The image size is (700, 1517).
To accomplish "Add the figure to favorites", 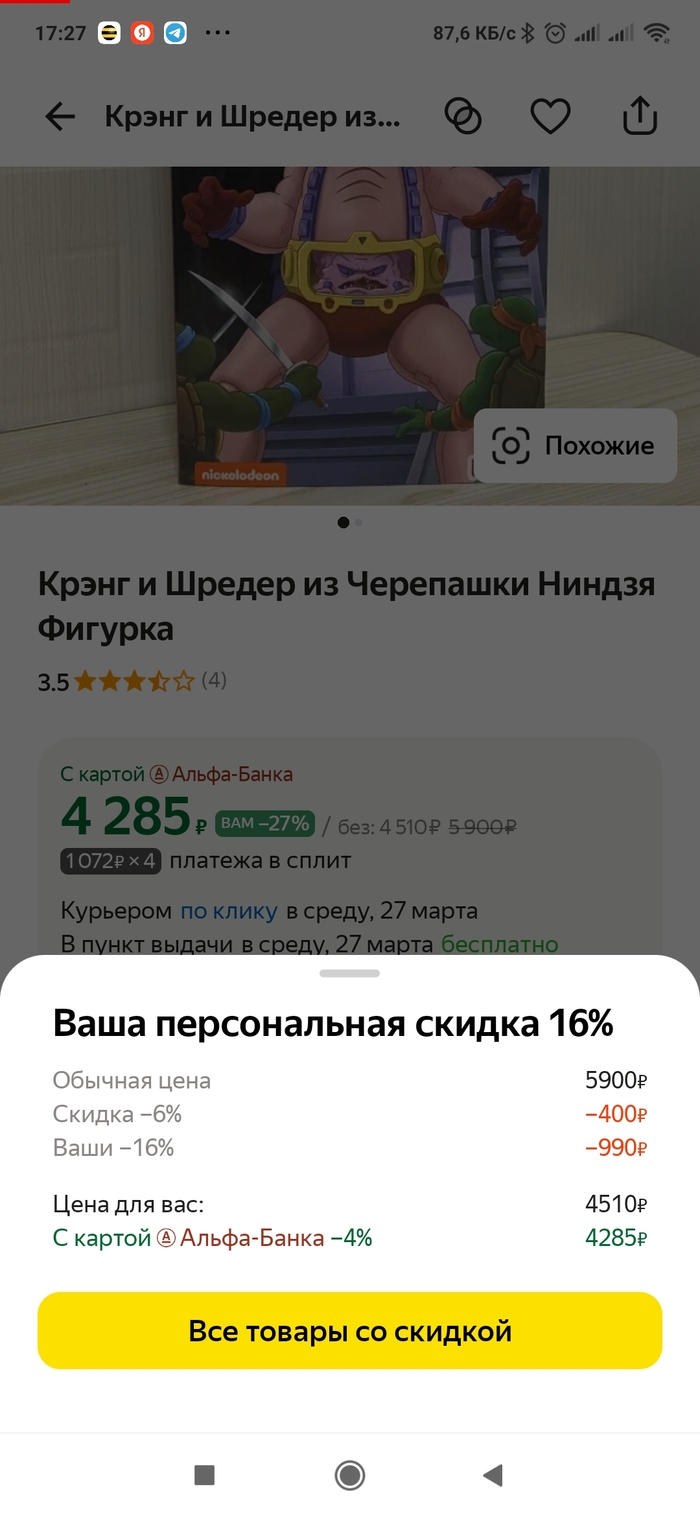I will point(550,117).
